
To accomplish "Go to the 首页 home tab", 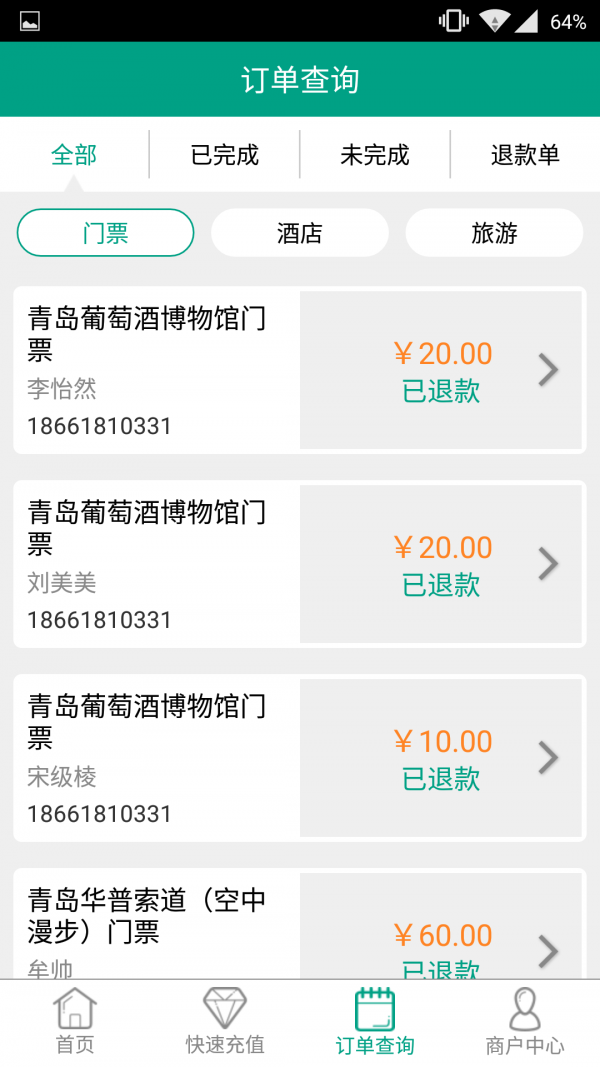I will coord(75,1022).
